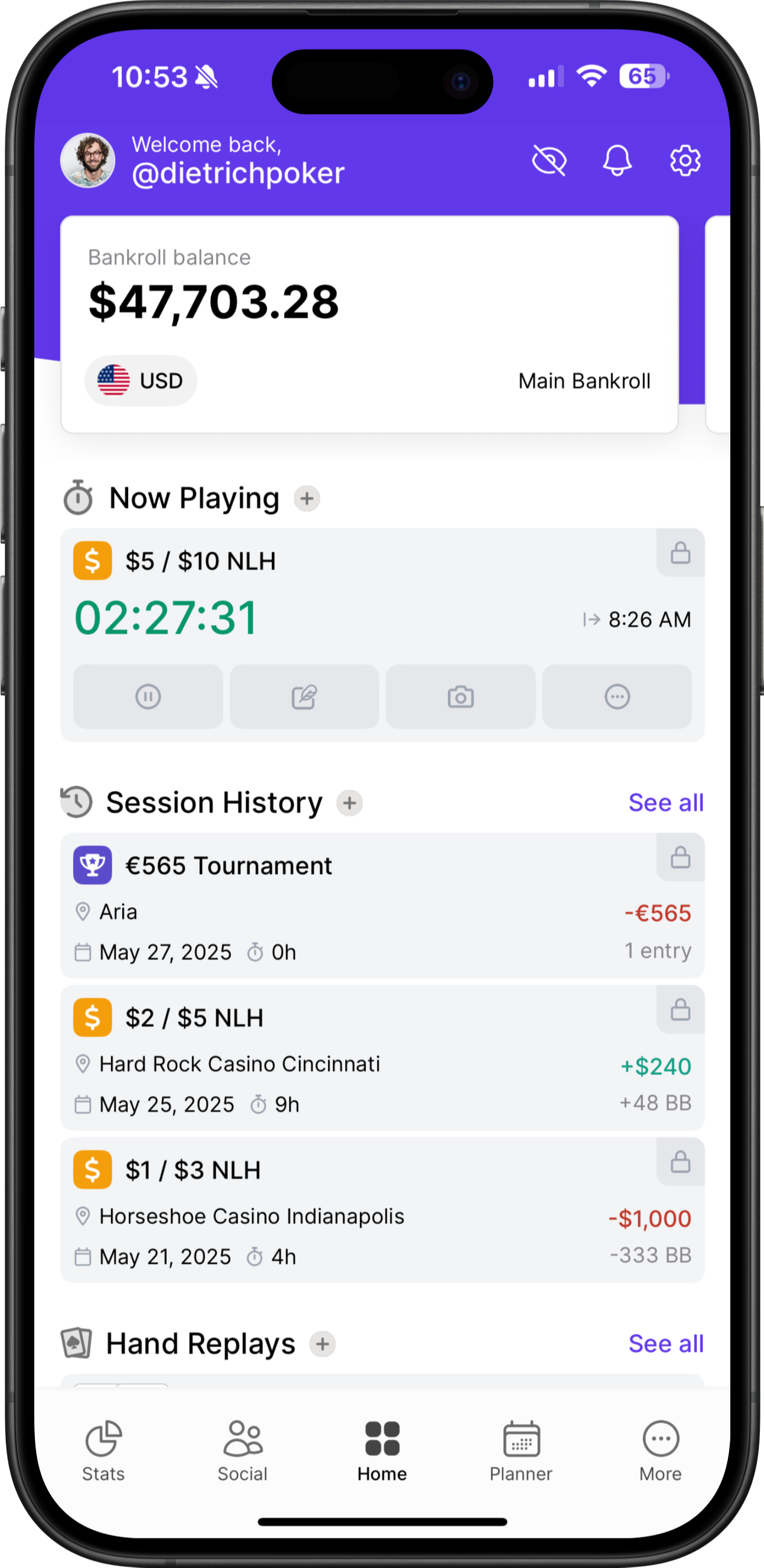Screen dimensions: 764x1568
Task: See all Session History
Action: pos(665,803)
